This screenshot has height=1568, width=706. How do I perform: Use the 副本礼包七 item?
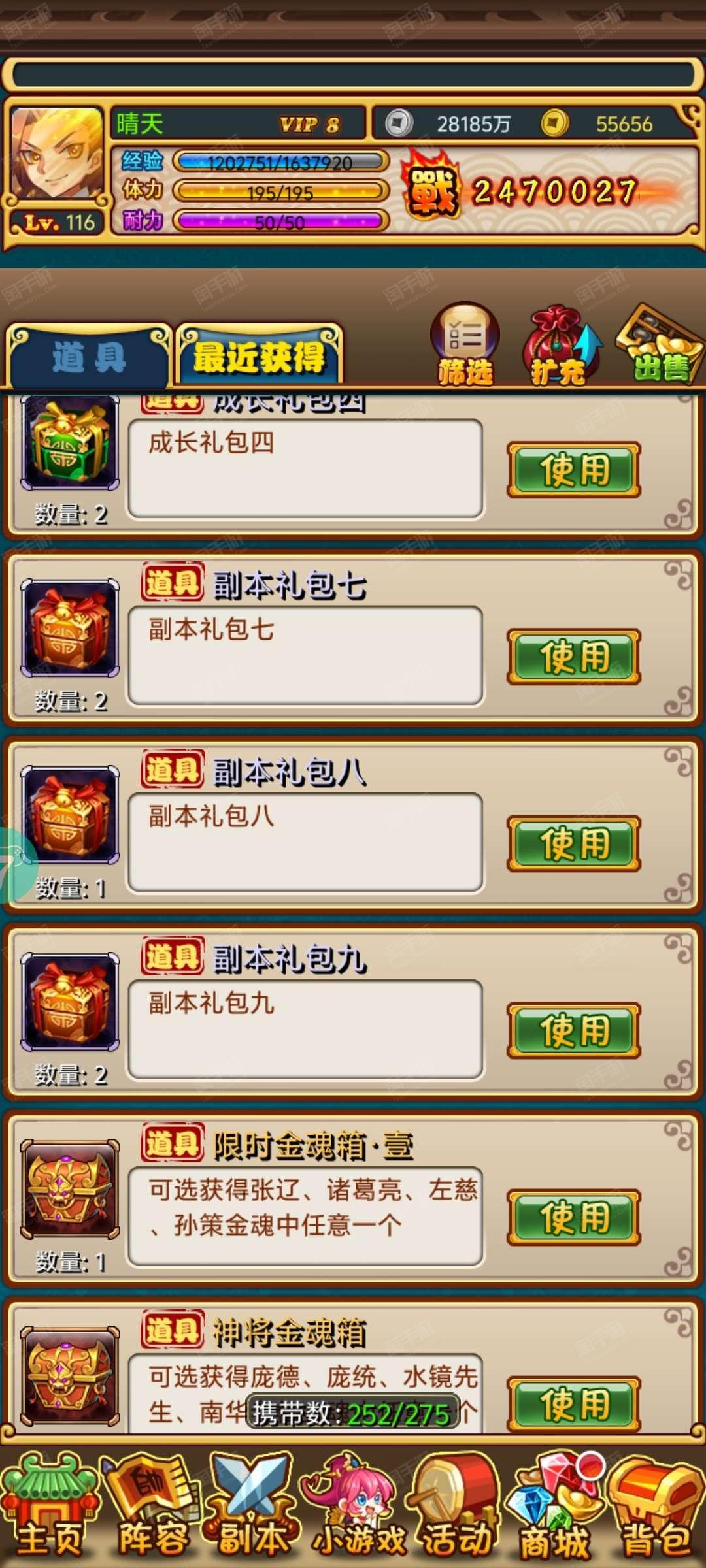click(x=574, y=657)
